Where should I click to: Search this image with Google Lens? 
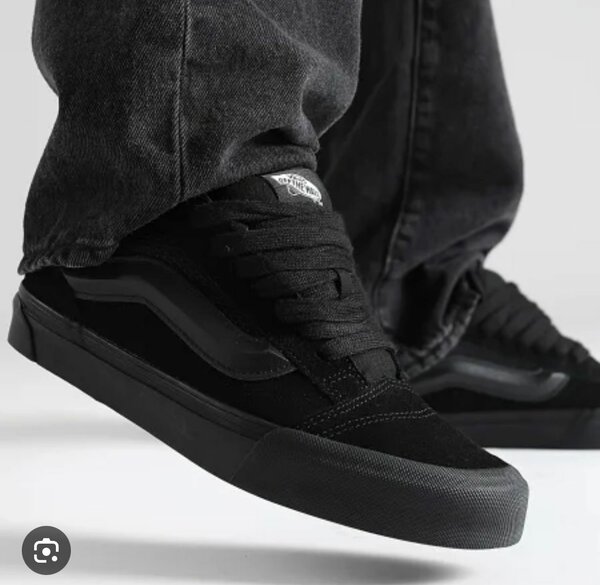[46, 548]
